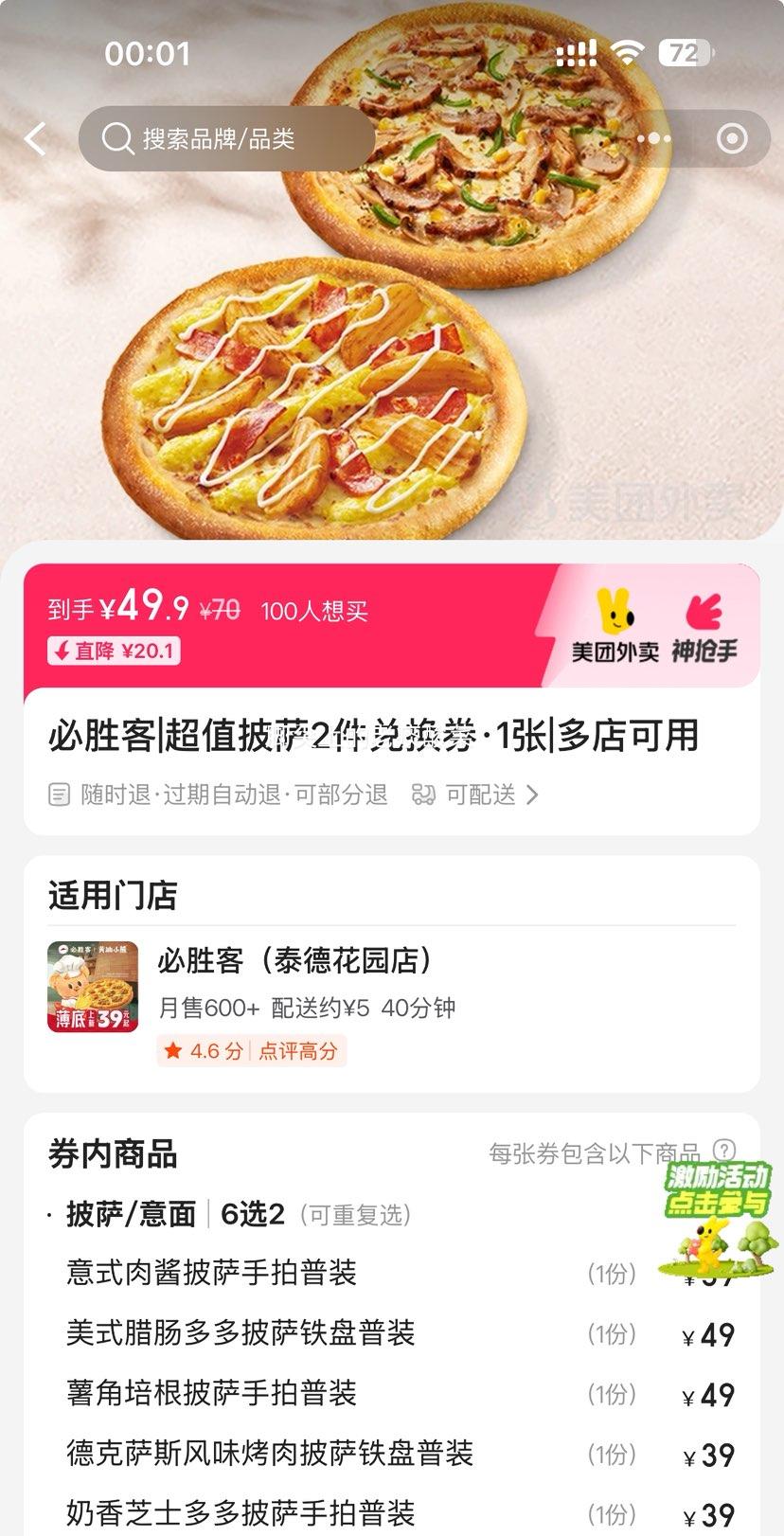Viewport: 784px width, 1536px height.
Task: Expand delivery details via the 可配送 chevron
Action: point(534,795)
